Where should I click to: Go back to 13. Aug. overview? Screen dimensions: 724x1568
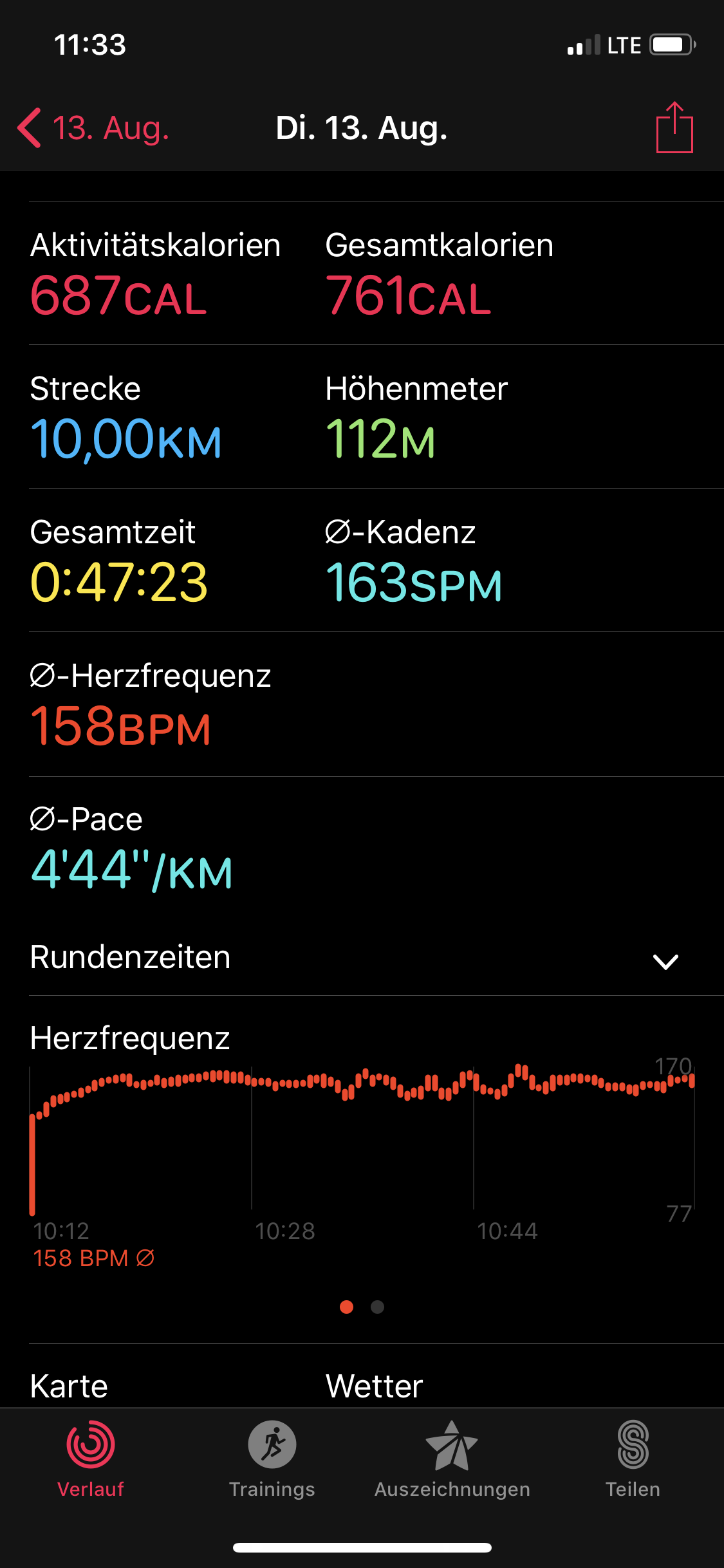(93, 127)
